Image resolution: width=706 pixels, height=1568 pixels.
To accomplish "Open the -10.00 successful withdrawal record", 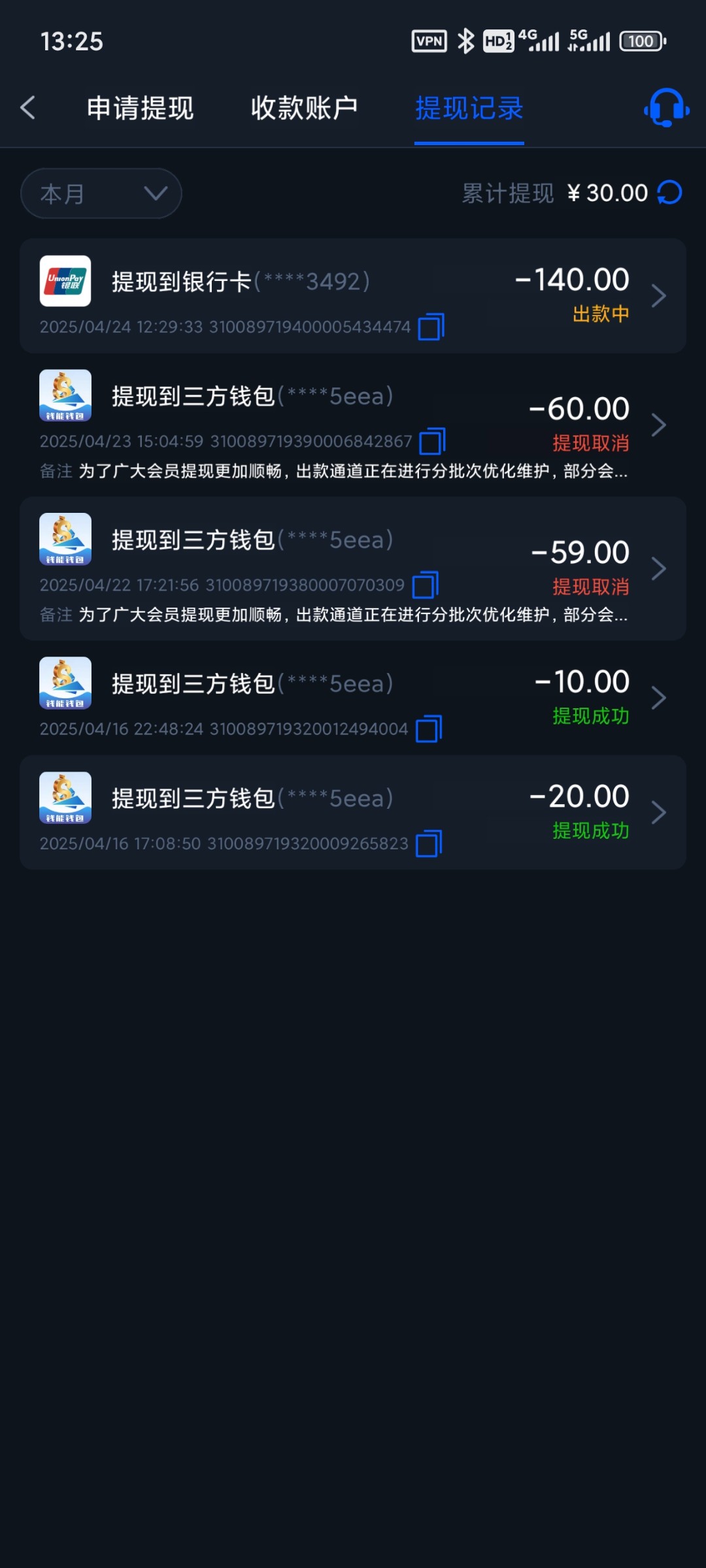I will (353, 698).
